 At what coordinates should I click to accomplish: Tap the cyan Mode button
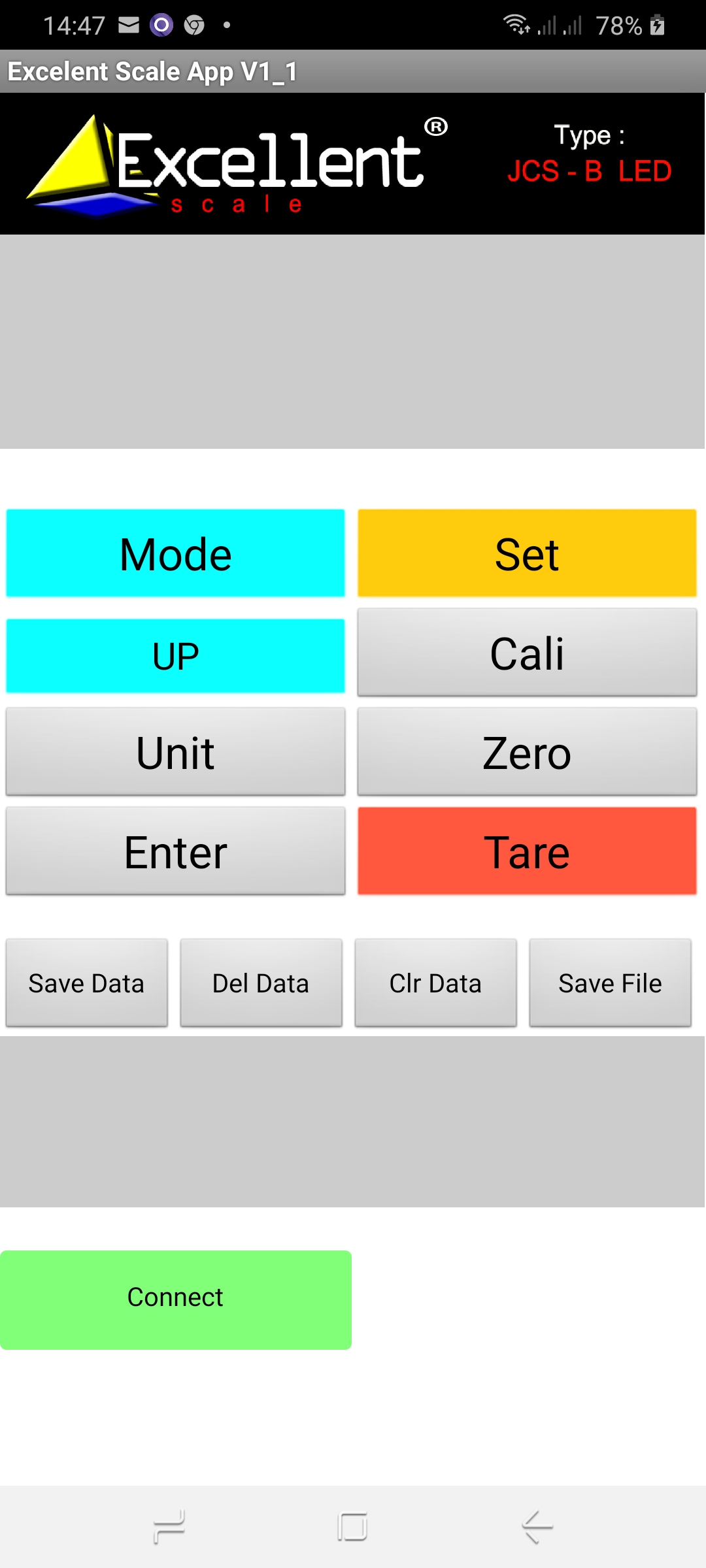click(175, 553)
